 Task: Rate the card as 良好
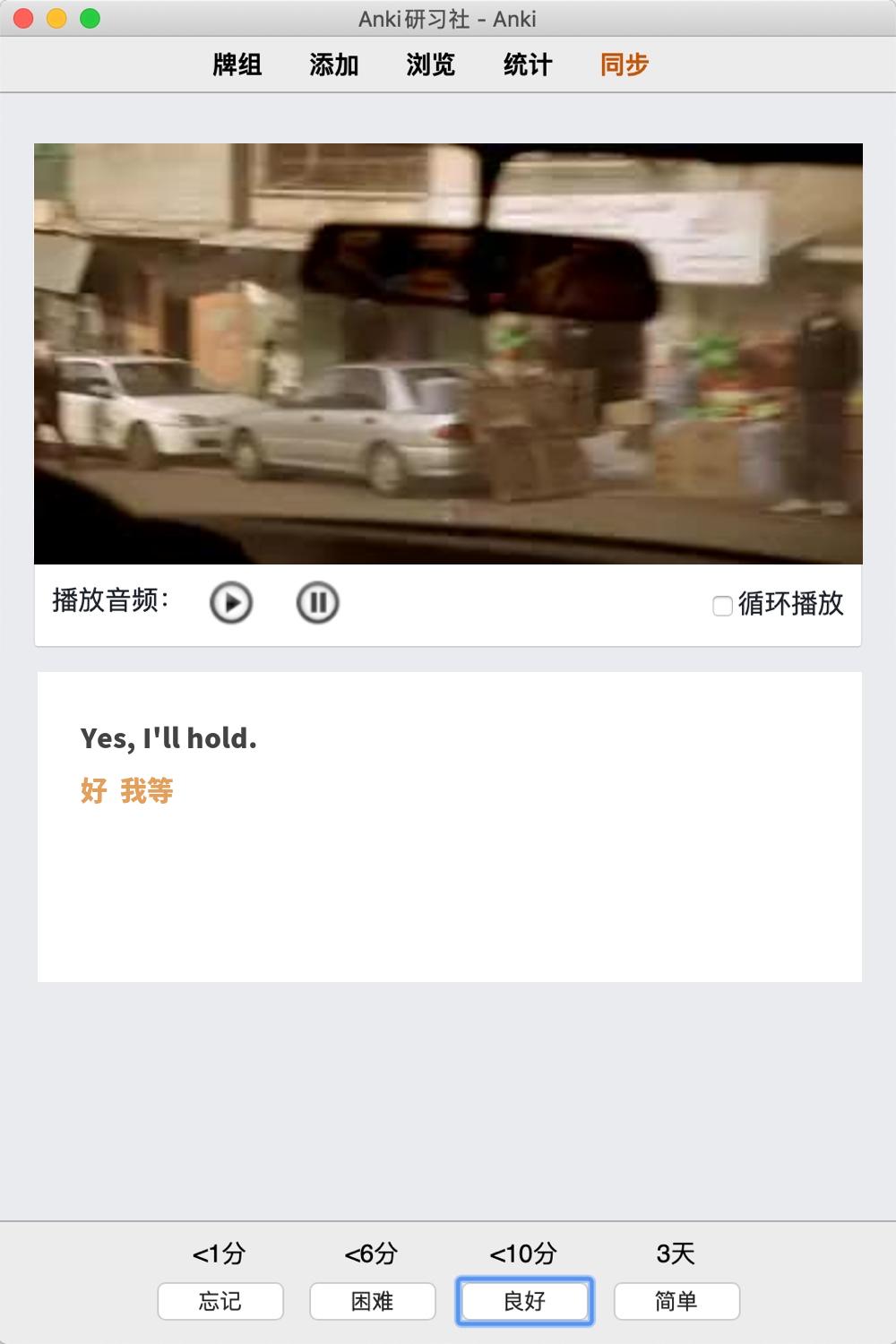524,1301
